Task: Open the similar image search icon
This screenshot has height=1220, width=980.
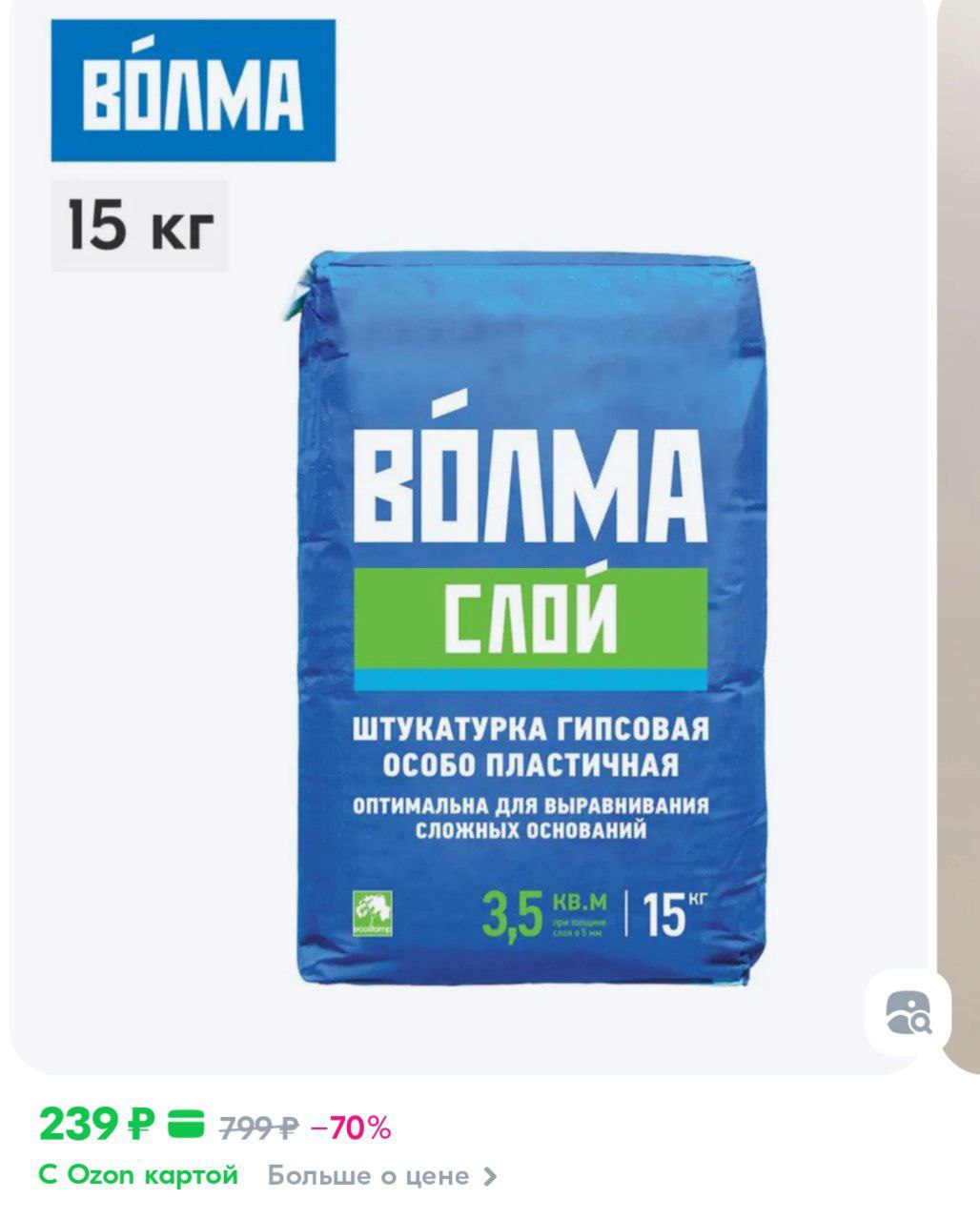Action: click(908, 1013)
